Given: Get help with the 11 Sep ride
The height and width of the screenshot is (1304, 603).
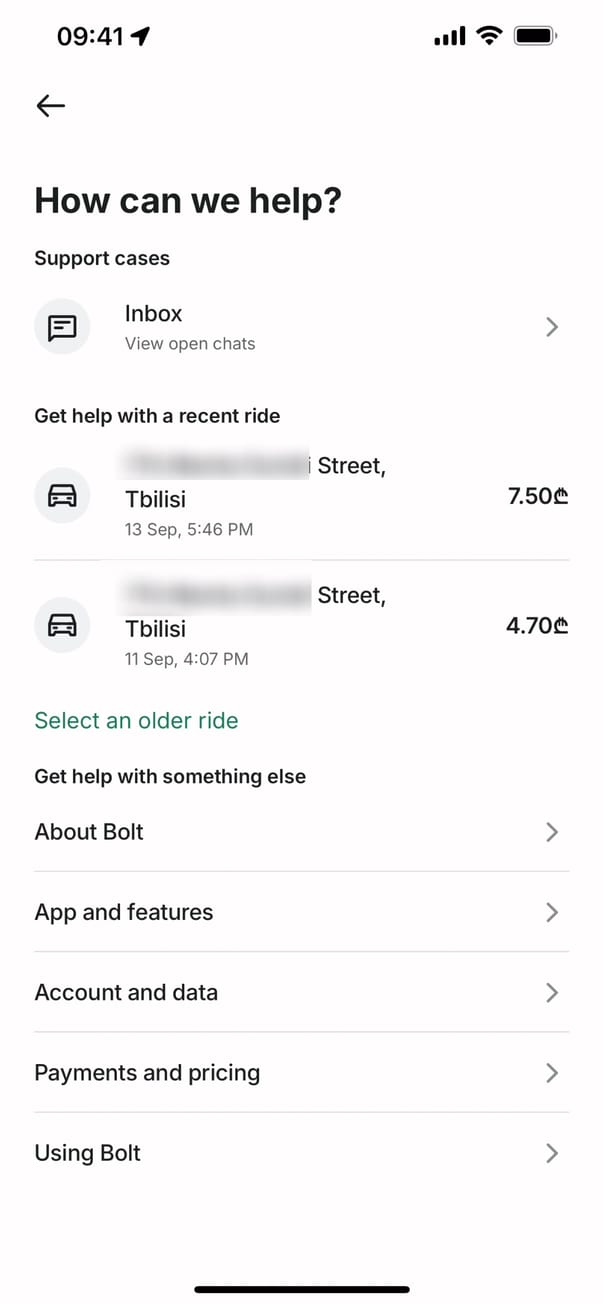Looking at the screenshot, I should (300, 626).
